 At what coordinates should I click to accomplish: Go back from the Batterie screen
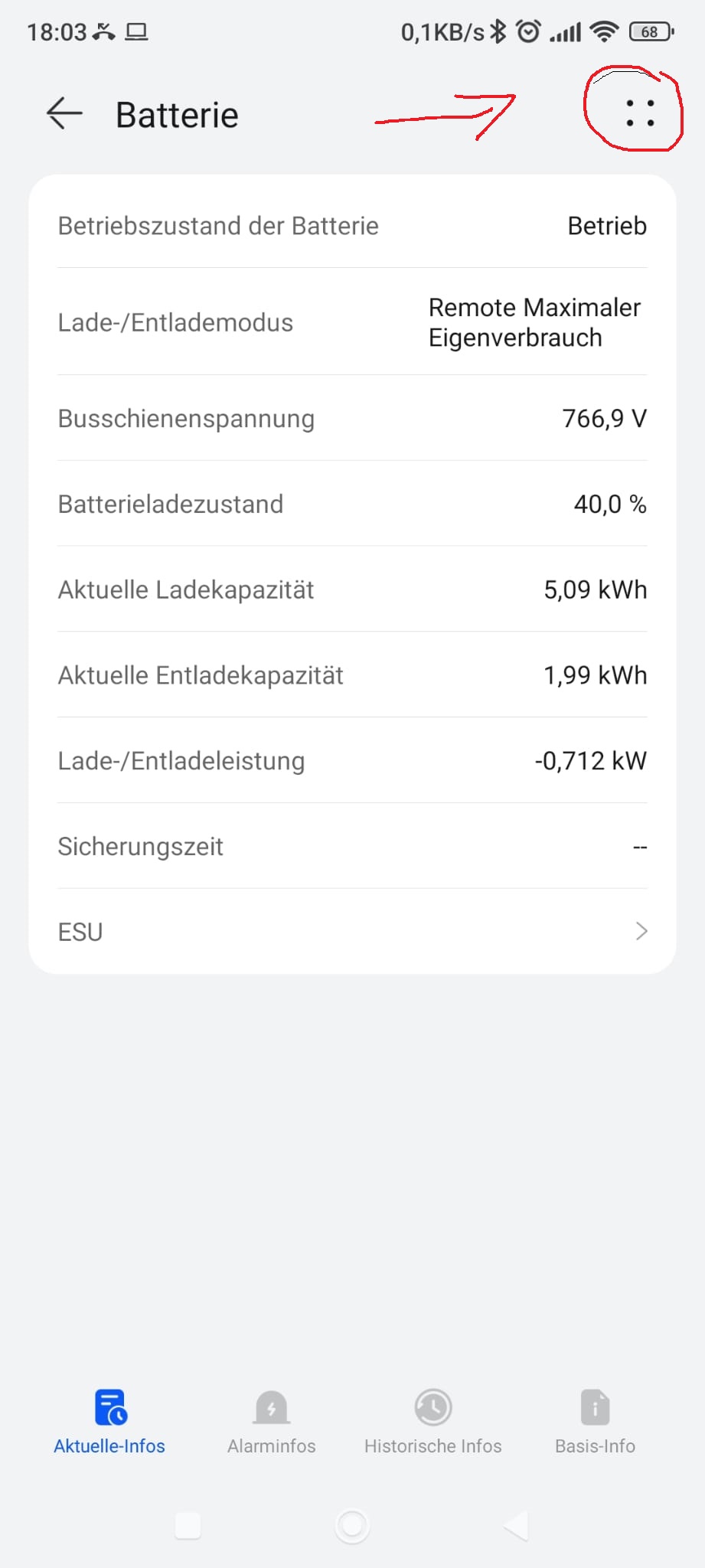coord(64,113)
